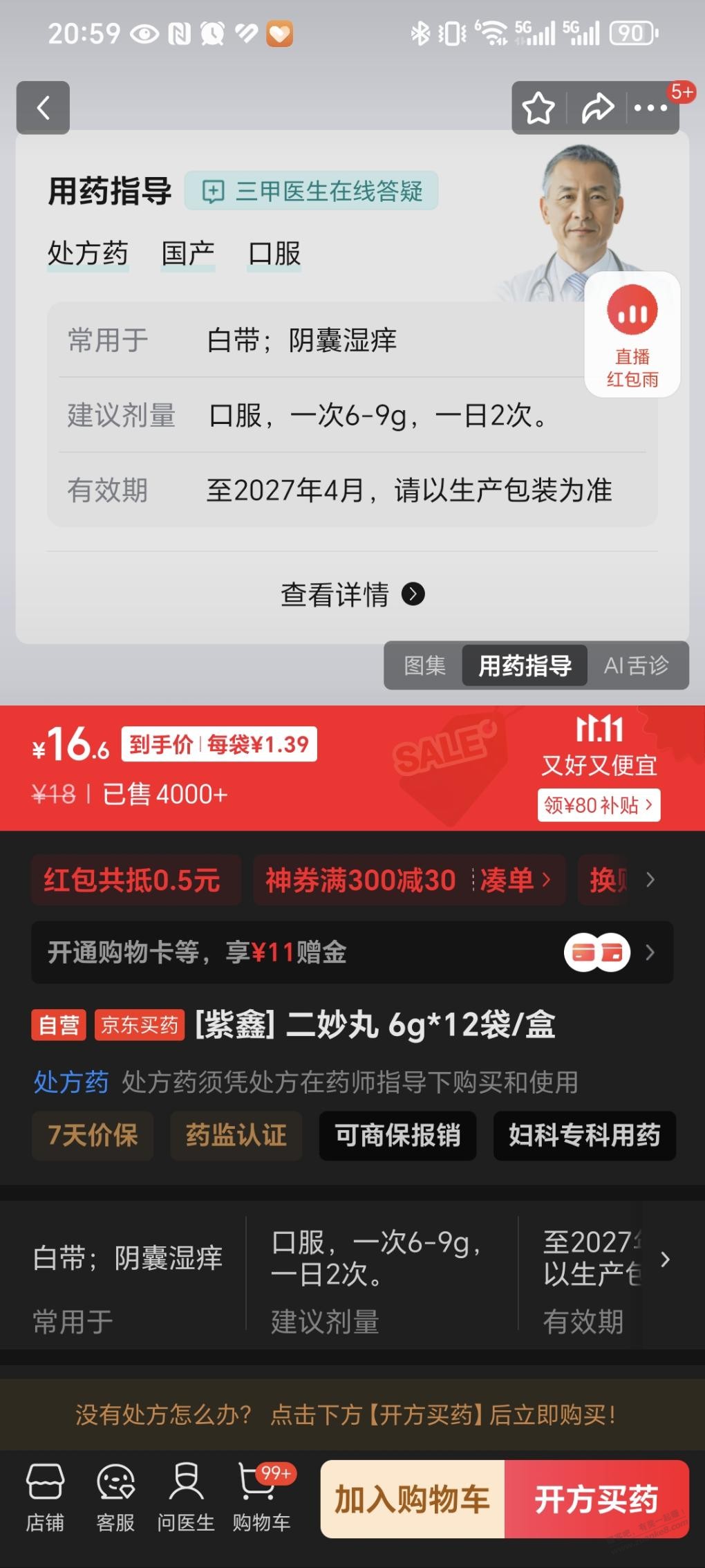
Task: Switch to the AI舌诊 tab
Action: click(x=636, y=665)
